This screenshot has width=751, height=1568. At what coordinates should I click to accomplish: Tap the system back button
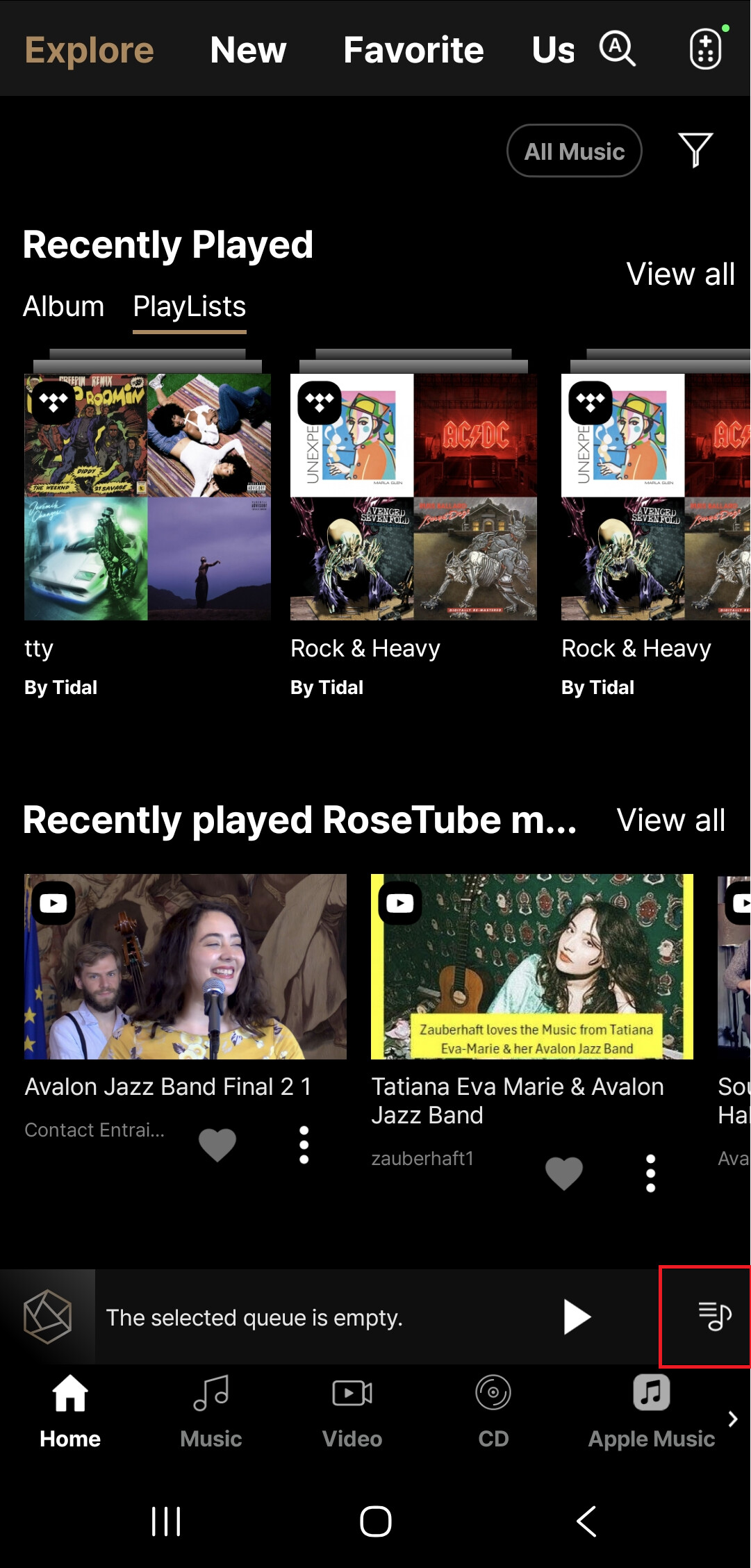pyautogui.click(x=586, y=1521)
